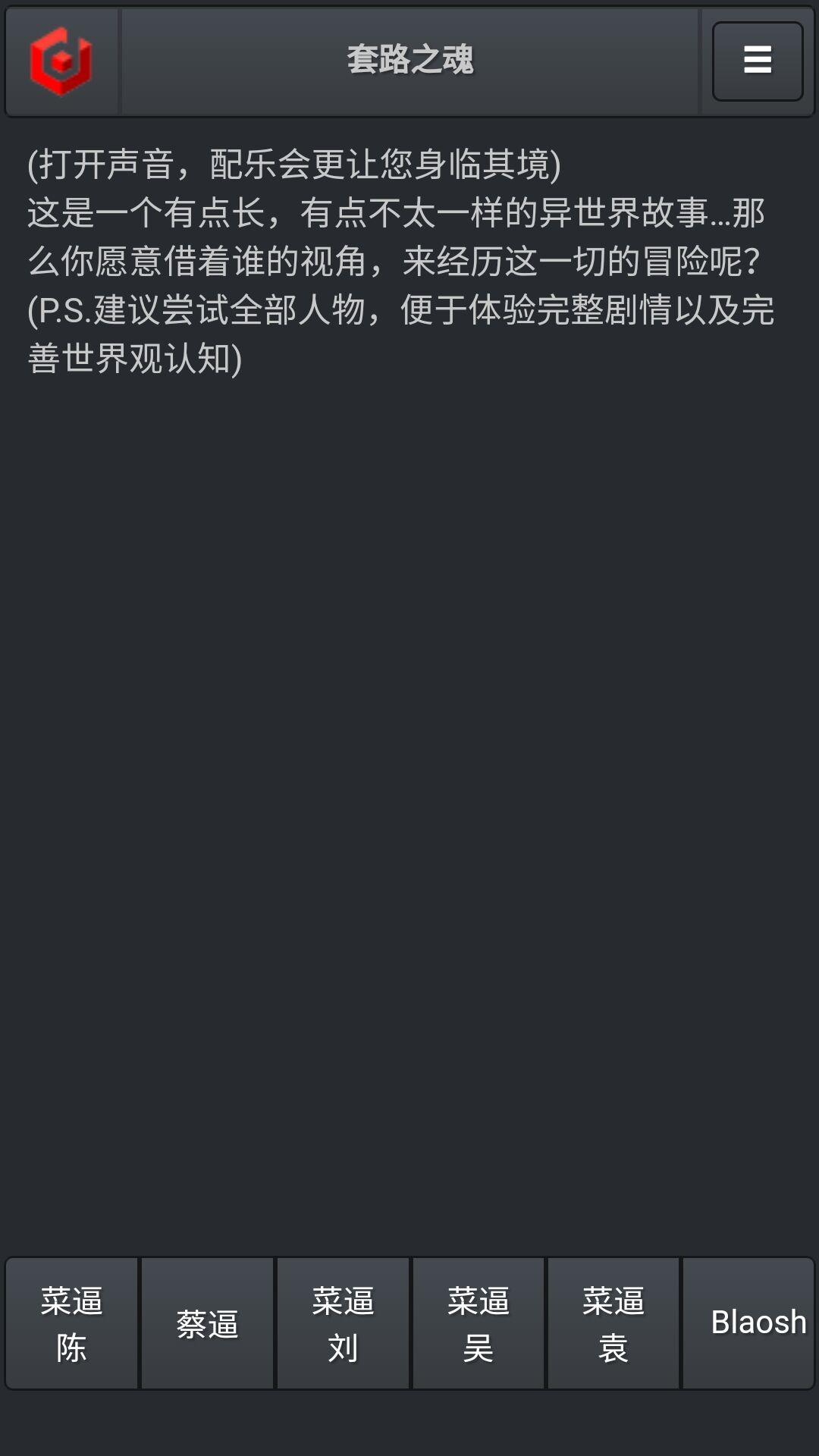Choose the Blaosh character
This screenshot has height=1456, width=819.
point(748,1323)
